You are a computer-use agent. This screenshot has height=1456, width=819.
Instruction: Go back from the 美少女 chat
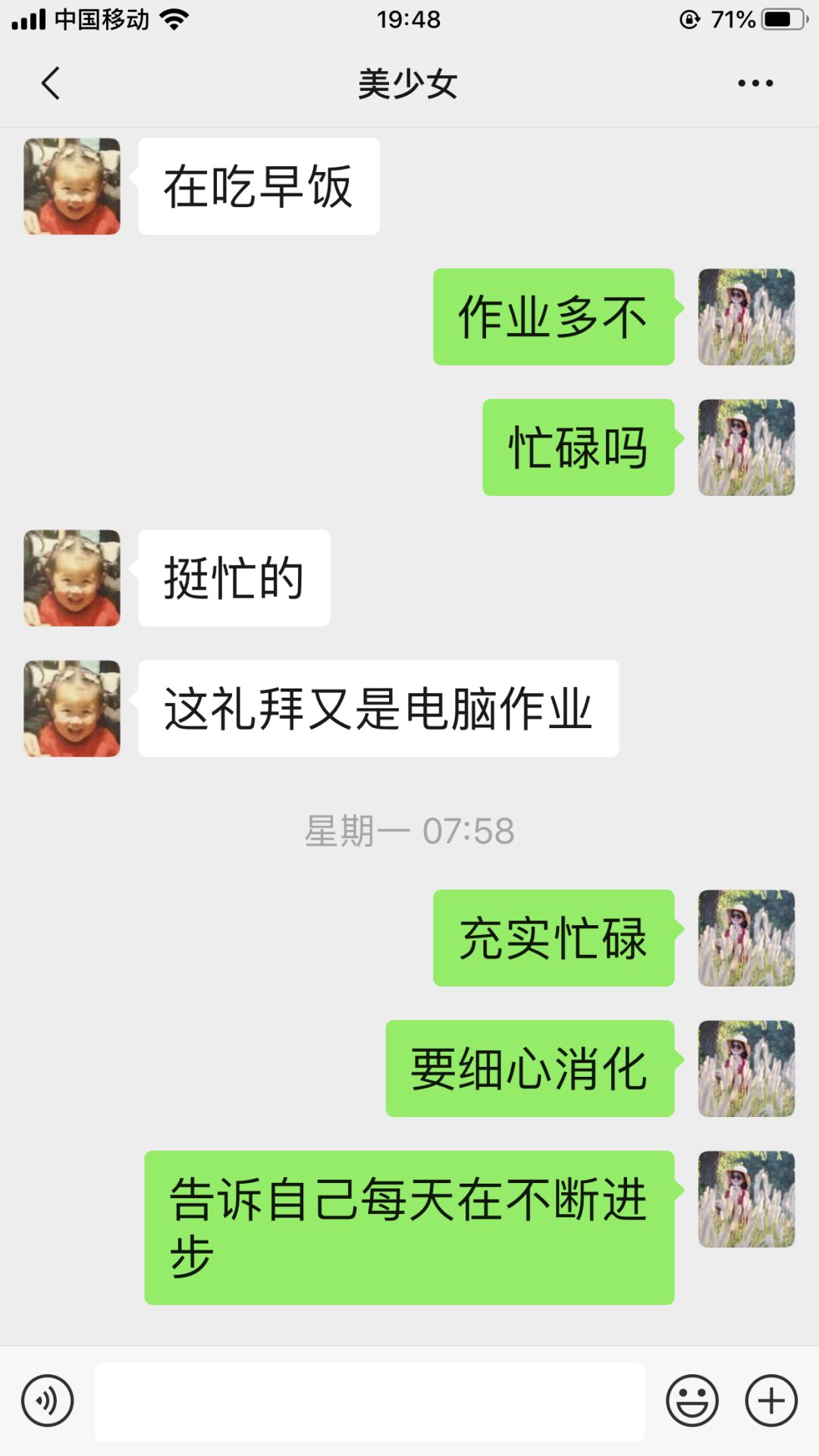pos(51,83)
